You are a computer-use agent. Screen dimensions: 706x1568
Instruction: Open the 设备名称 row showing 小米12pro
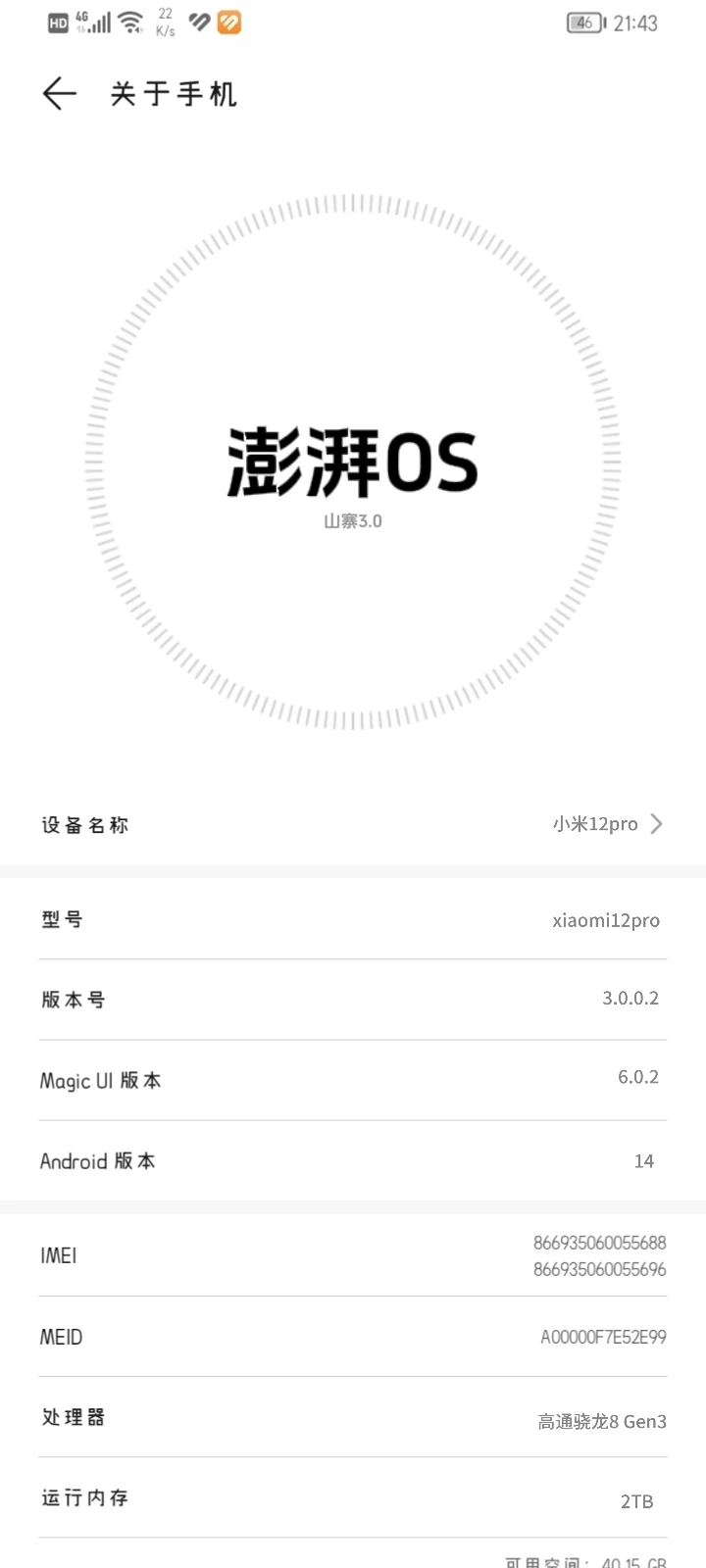353,824
